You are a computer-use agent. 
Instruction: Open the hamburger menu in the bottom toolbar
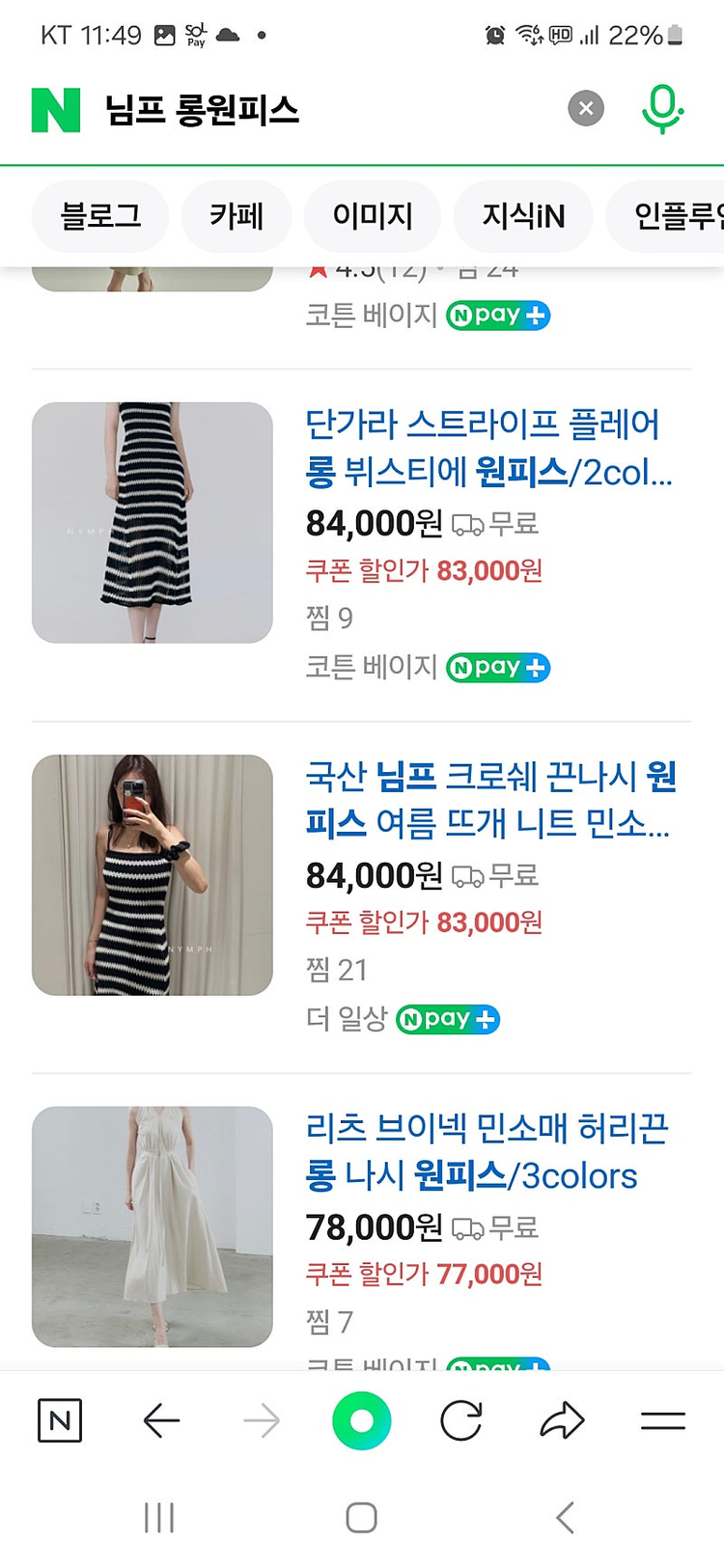[662, 1419]
